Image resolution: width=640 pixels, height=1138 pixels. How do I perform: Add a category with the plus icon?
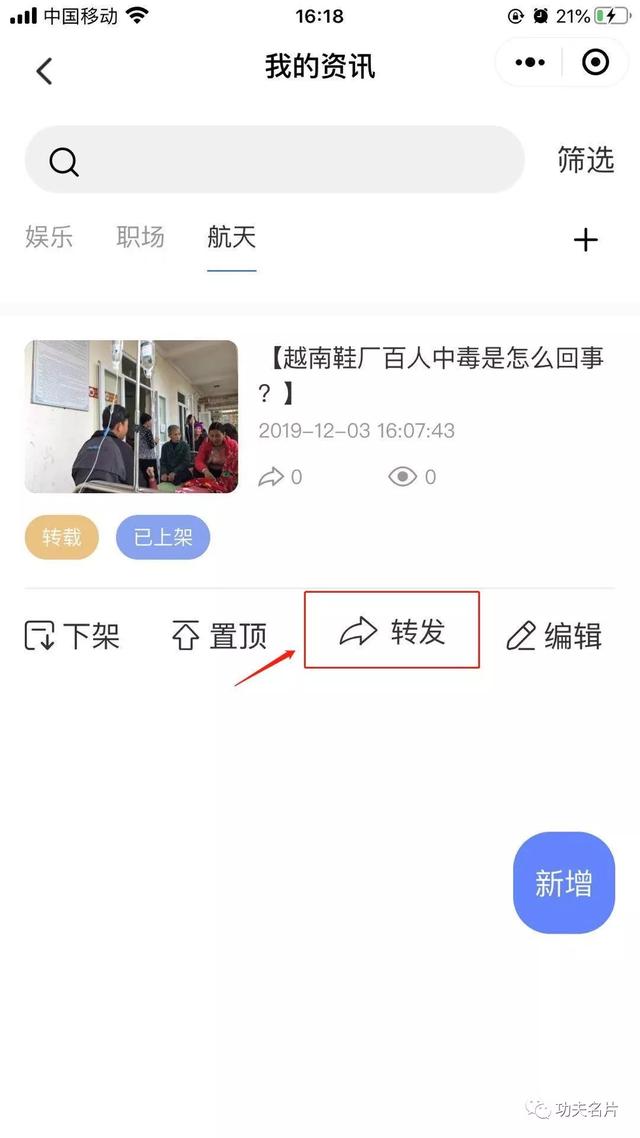(586, 240)
